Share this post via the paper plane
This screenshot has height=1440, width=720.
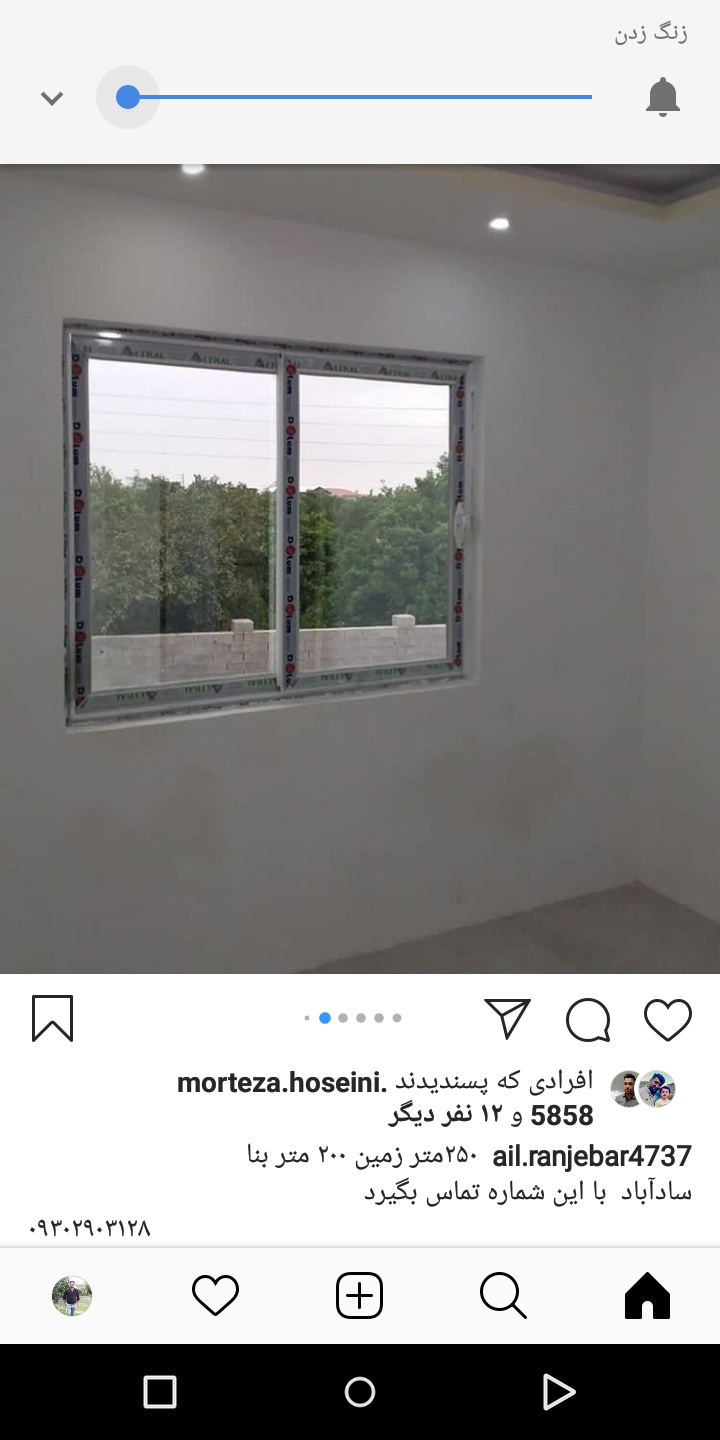pyautogui.click(x=507, y=1019)
